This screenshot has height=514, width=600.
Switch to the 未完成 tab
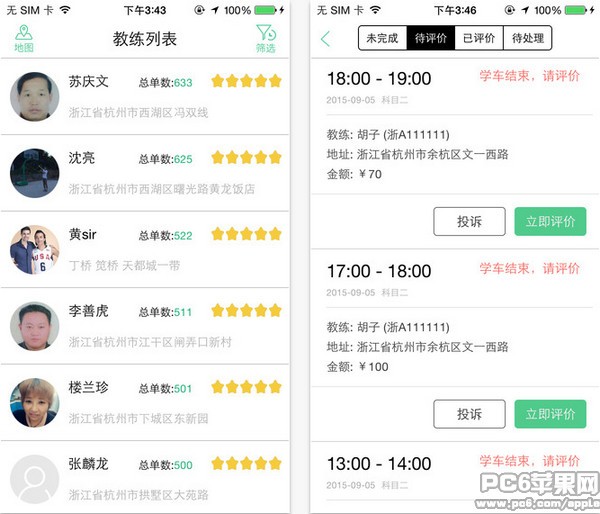[x=382, y=38]
